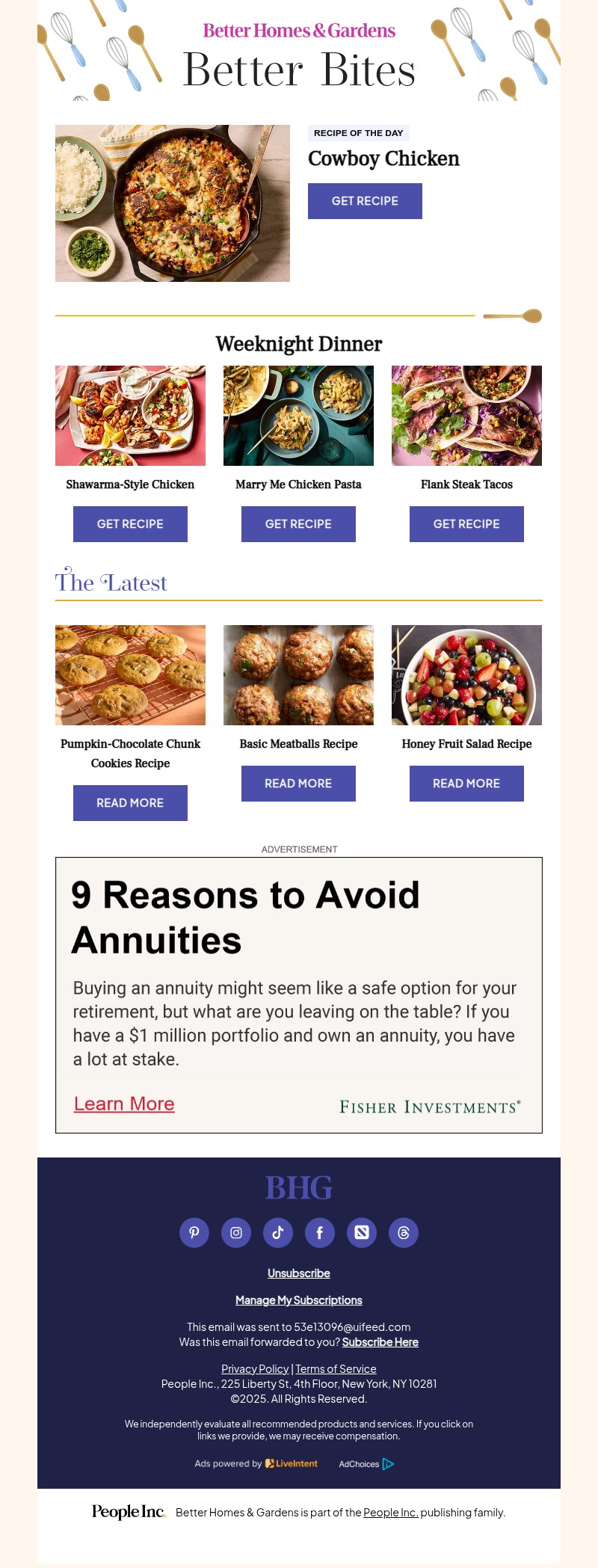Open the Unsubscribe link
The image size is (598, 1568).
coord(298,1273)
